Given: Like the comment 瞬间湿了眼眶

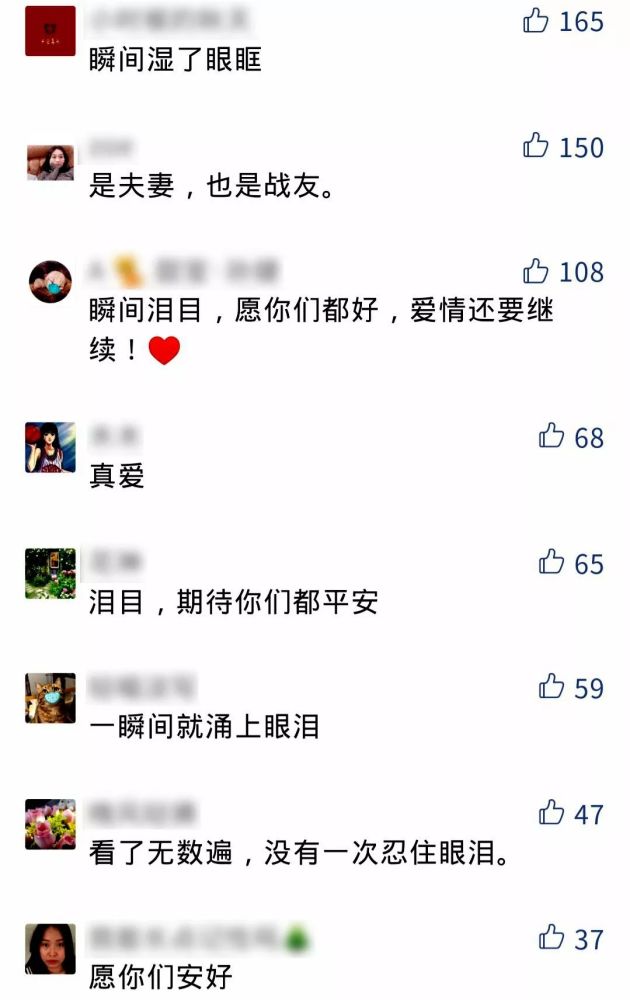Looking at the screenshot, I should (x=536, y=20).
